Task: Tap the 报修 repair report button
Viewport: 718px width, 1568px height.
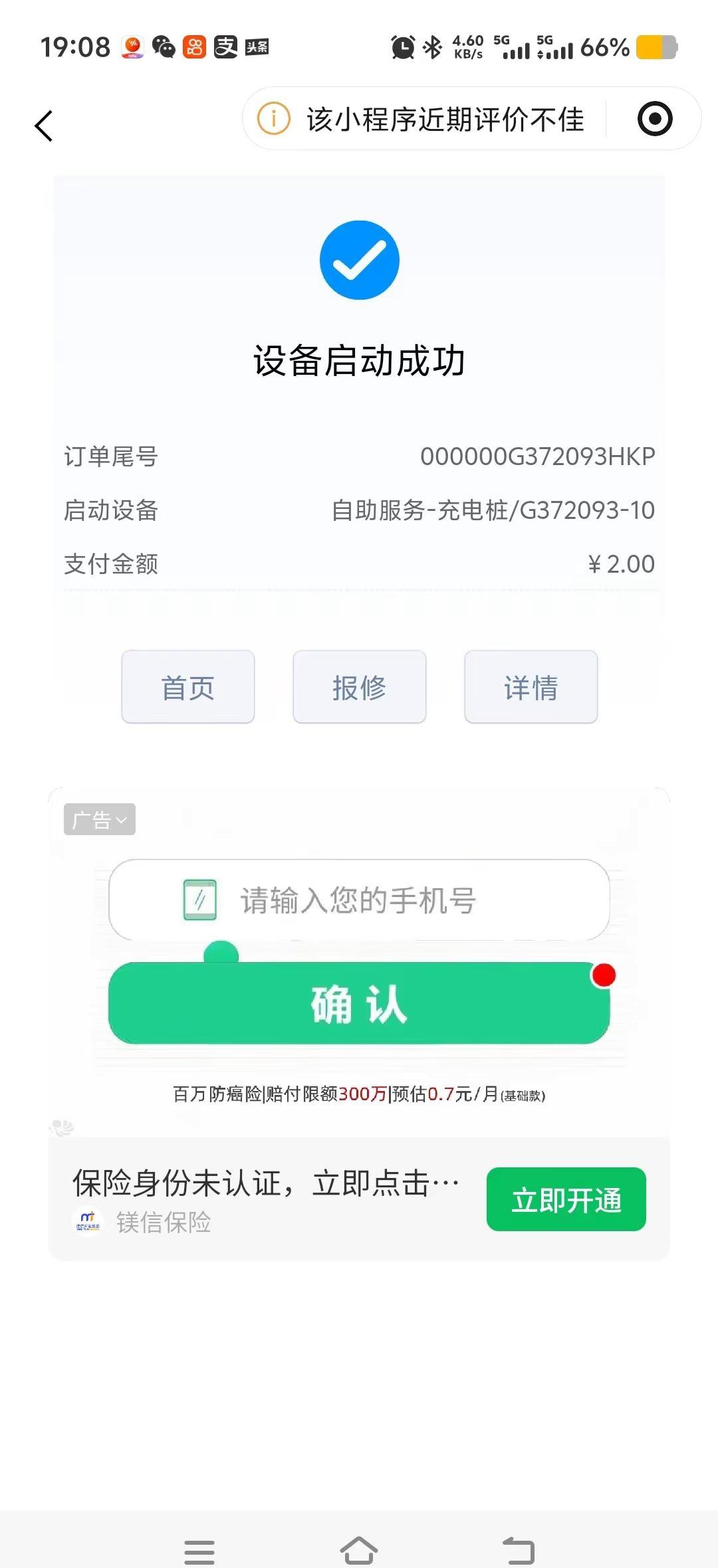Action: pyautogui.click(x=359, y=687)
